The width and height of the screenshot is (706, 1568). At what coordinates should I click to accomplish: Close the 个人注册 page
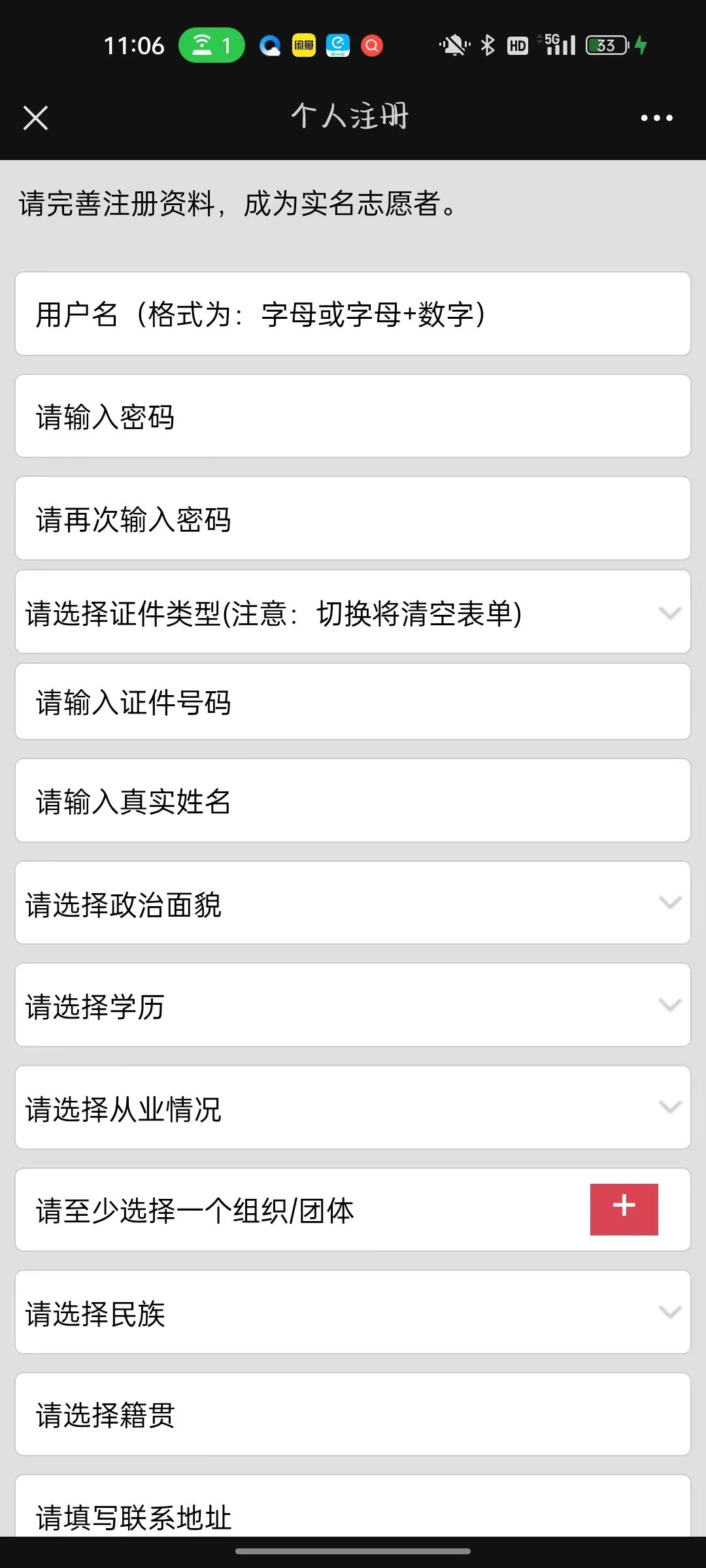(35, 118)
